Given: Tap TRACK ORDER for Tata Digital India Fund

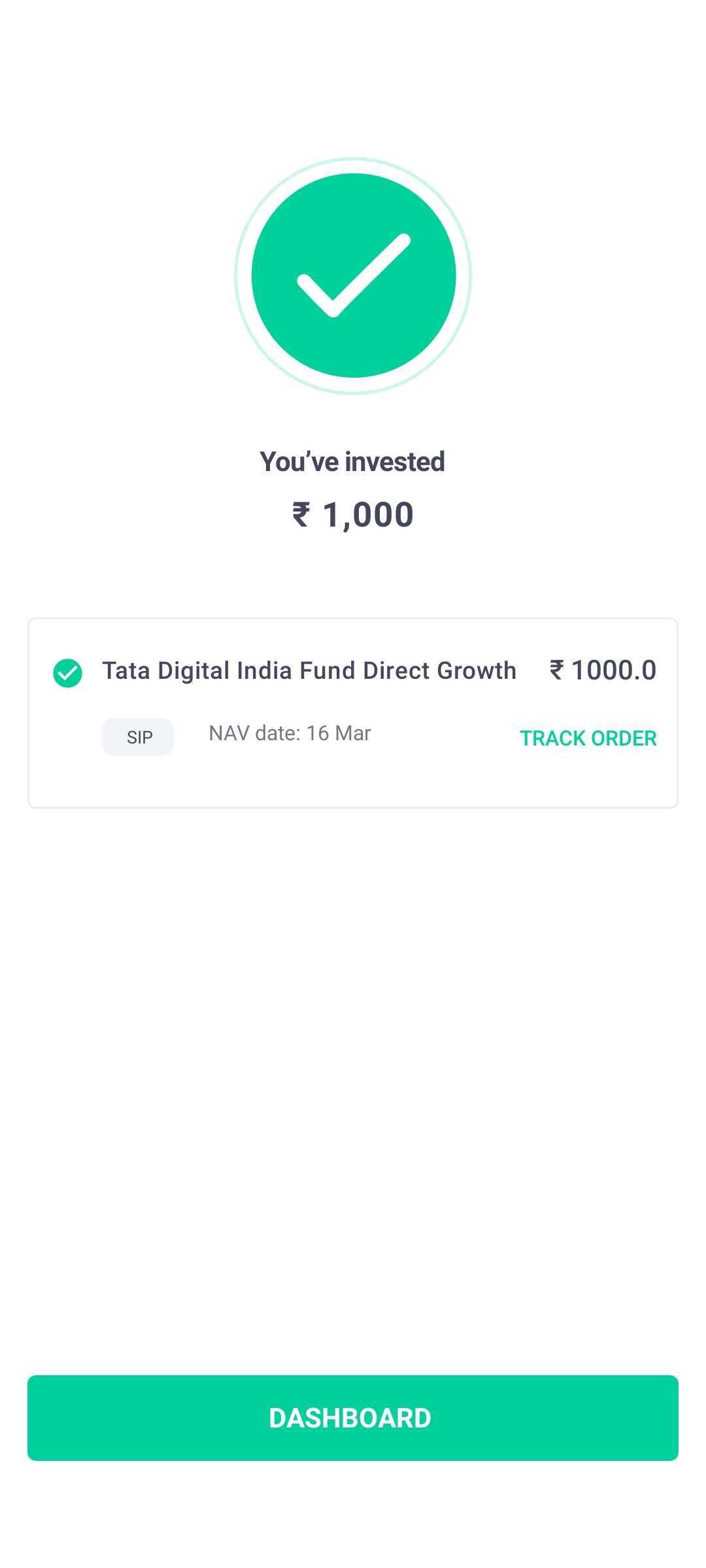Looking at the screenshot, I should click(x=588, y=738).
